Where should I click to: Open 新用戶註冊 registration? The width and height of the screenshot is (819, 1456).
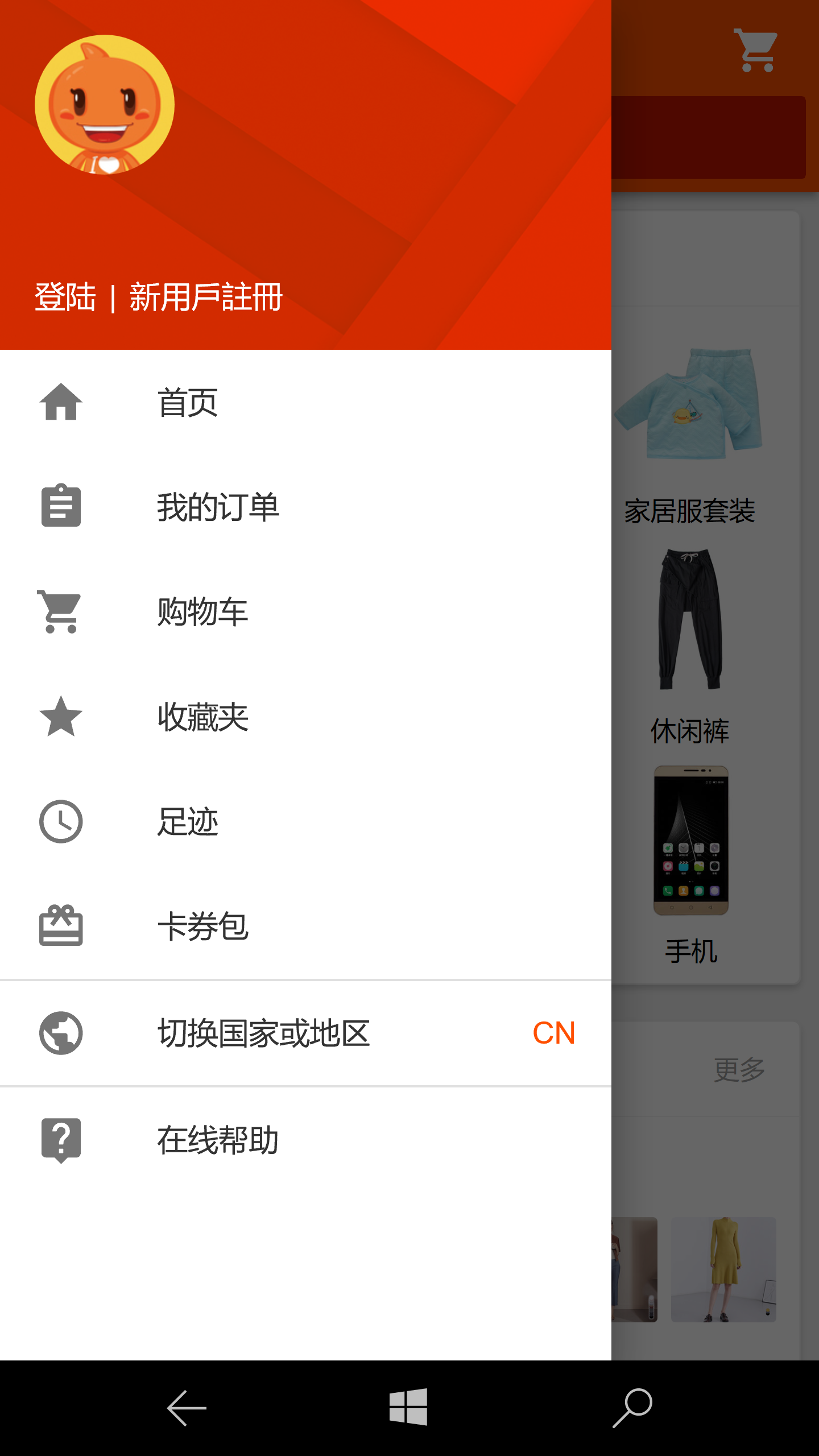click(206, 297)
